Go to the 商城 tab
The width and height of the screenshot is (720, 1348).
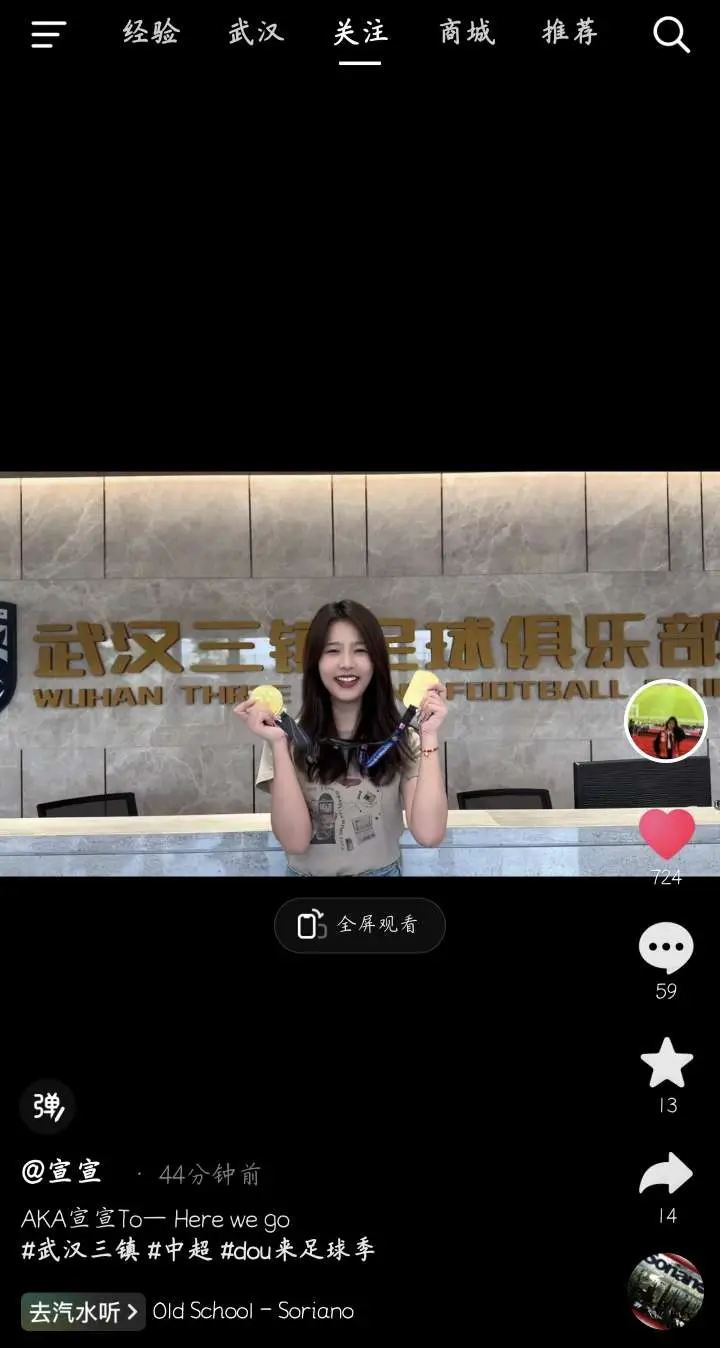(466, 33)
